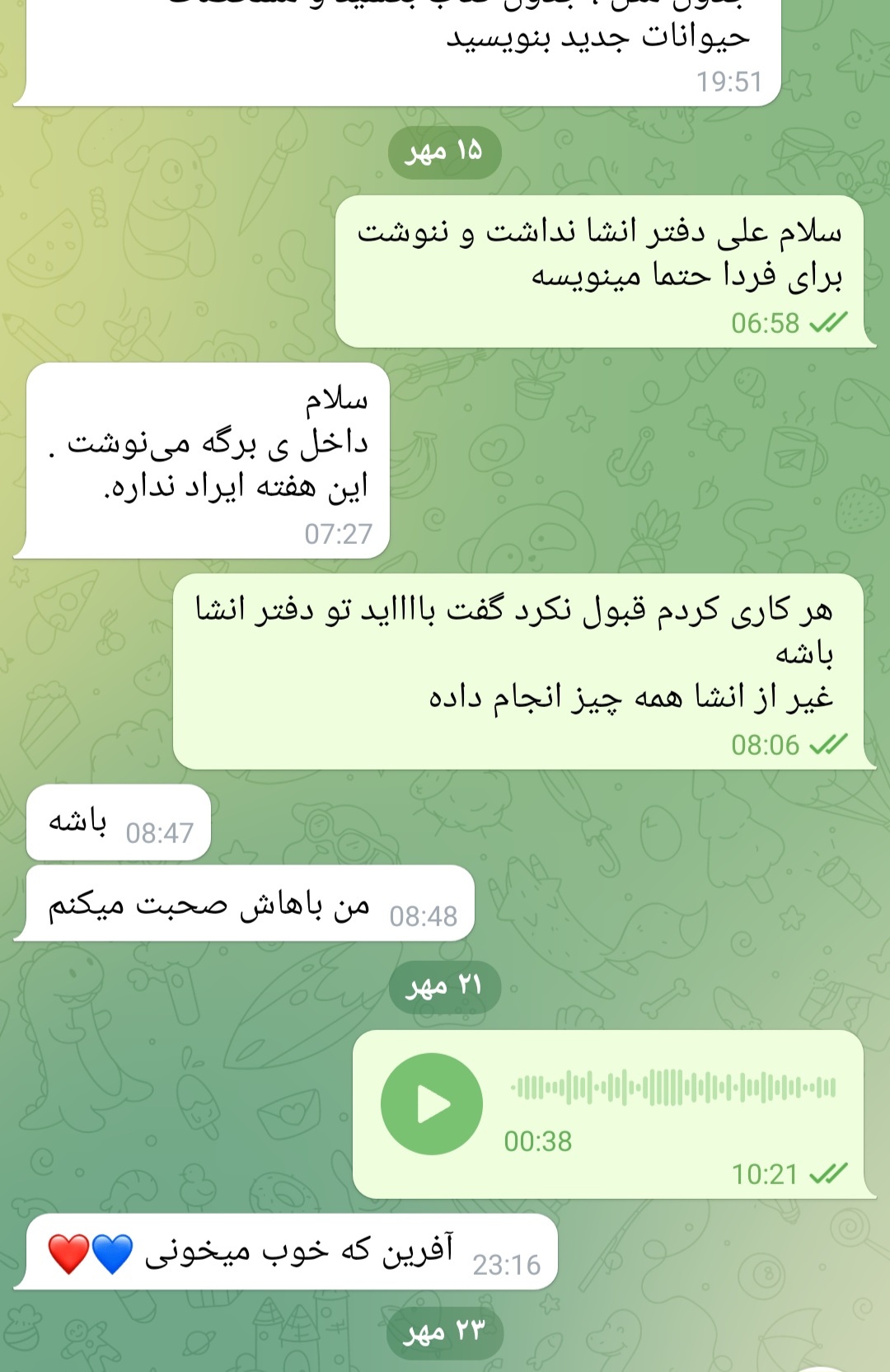The image size is (890, 1372).
Task: Play the 00:38 voice message
Action: 431,1104
